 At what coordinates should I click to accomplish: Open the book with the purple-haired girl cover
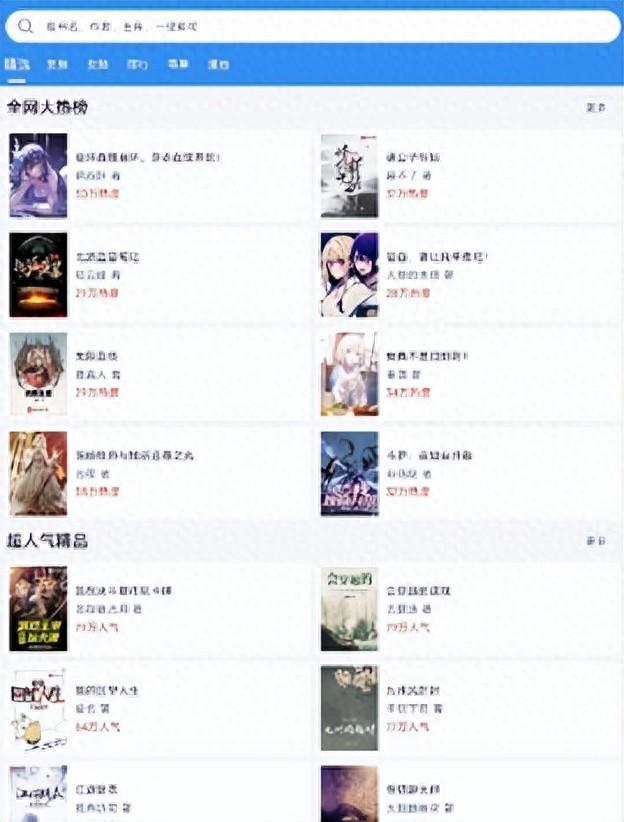tap(38, 175)
